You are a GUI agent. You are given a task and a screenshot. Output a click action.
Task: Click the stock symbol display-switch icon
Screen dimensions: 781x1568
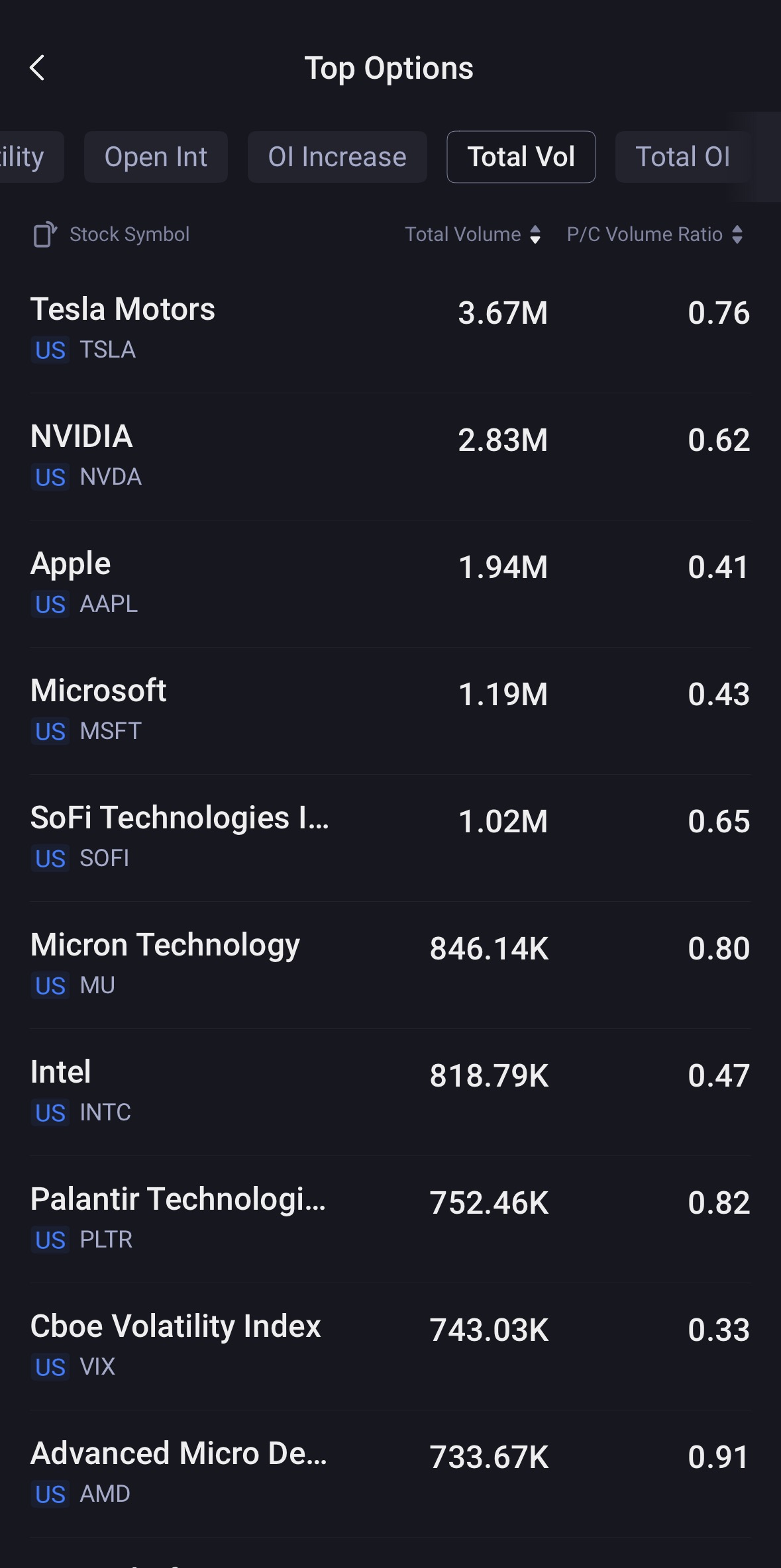click(x=46, y=234)
